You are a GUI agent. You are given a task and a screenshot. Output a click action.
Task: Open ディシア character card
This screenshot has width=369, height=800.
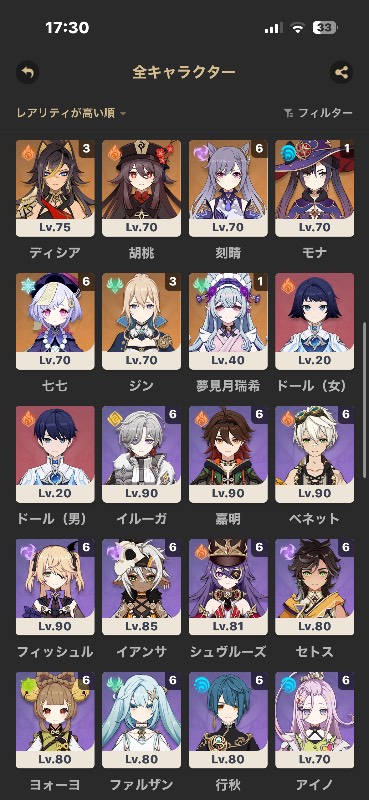55,188
